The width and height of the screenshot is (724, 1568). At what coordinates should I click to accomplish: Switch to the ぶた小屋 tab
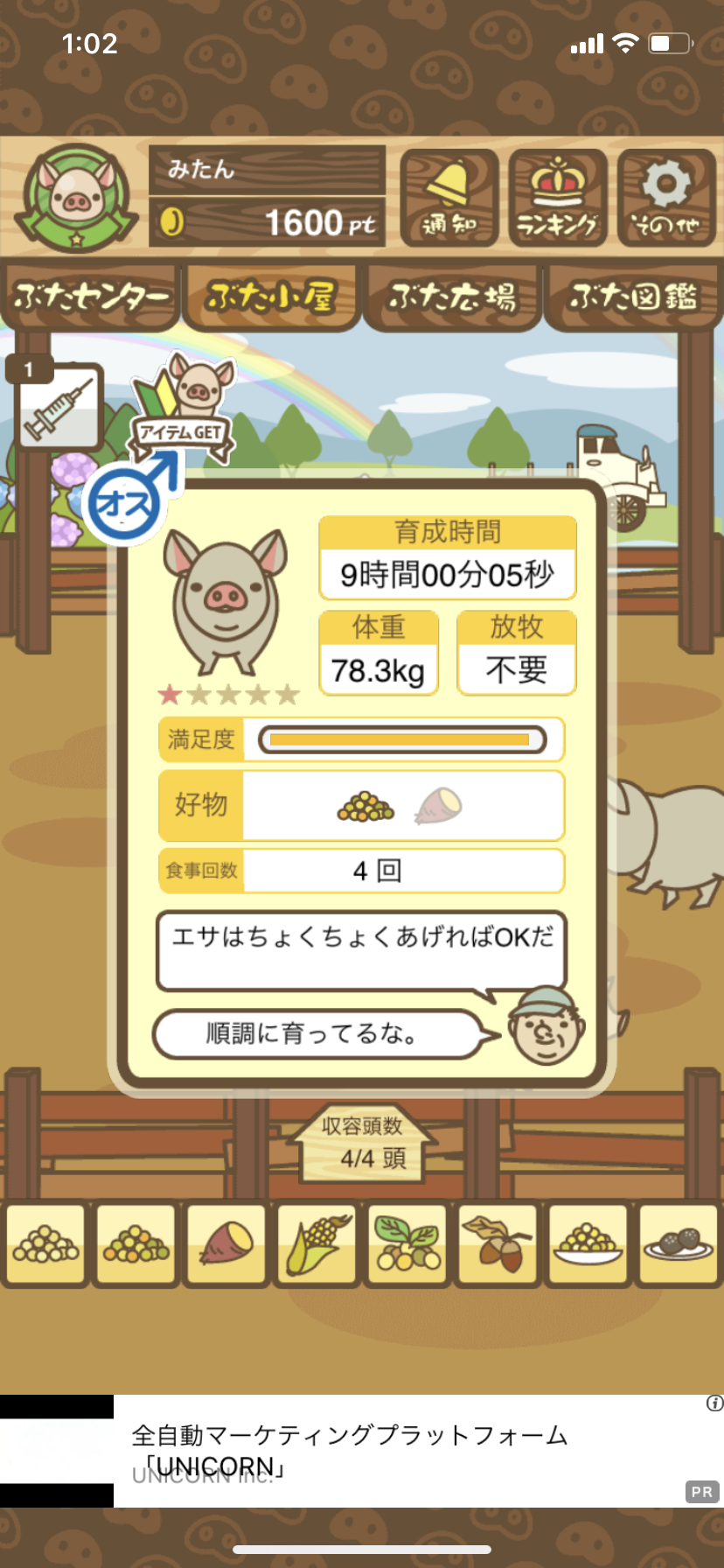[x=271, y=297]
